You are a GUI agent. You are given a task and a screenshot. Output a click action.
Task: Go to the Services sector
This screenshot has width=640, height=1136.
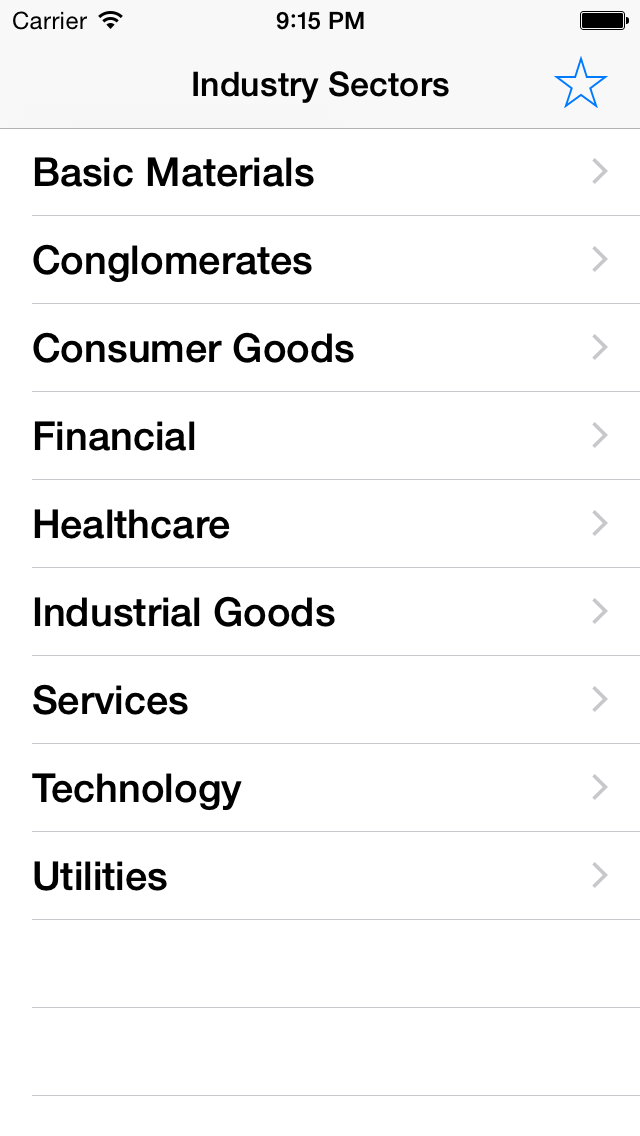point(320,700)
